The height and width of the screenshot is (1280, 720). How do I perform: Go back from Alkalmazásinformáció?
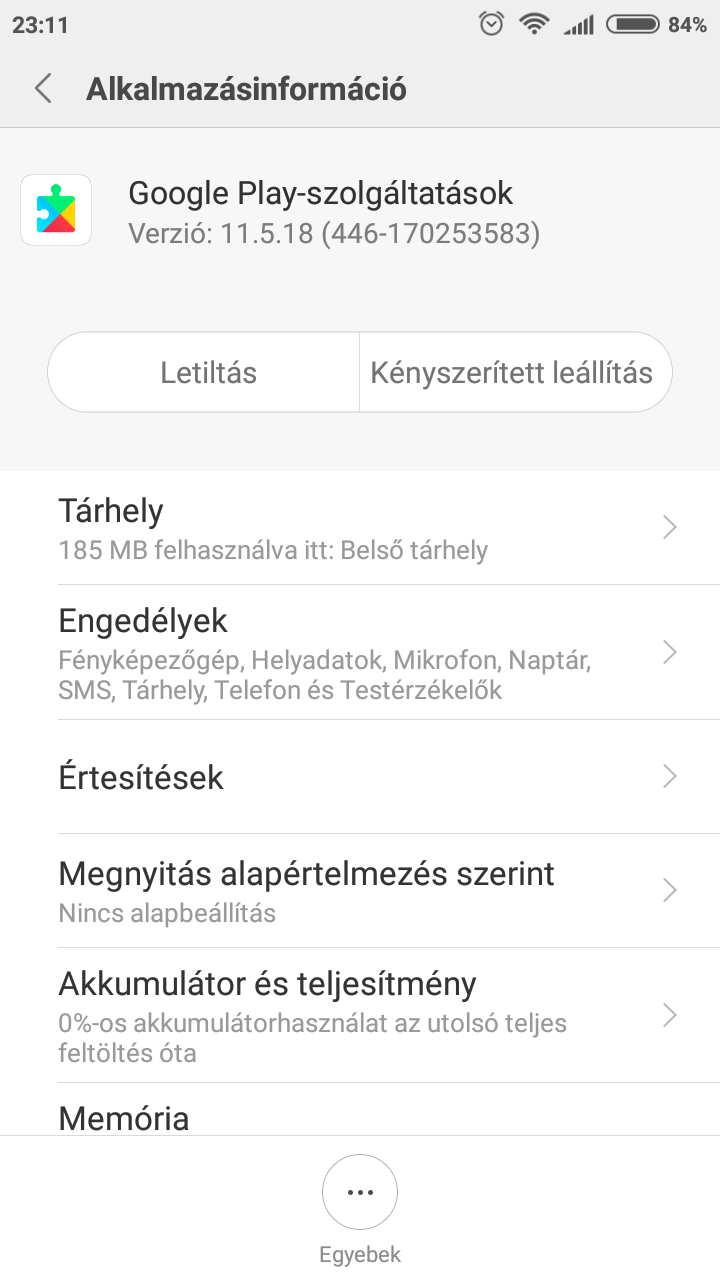pyautogui.click(x=43, y=88)
